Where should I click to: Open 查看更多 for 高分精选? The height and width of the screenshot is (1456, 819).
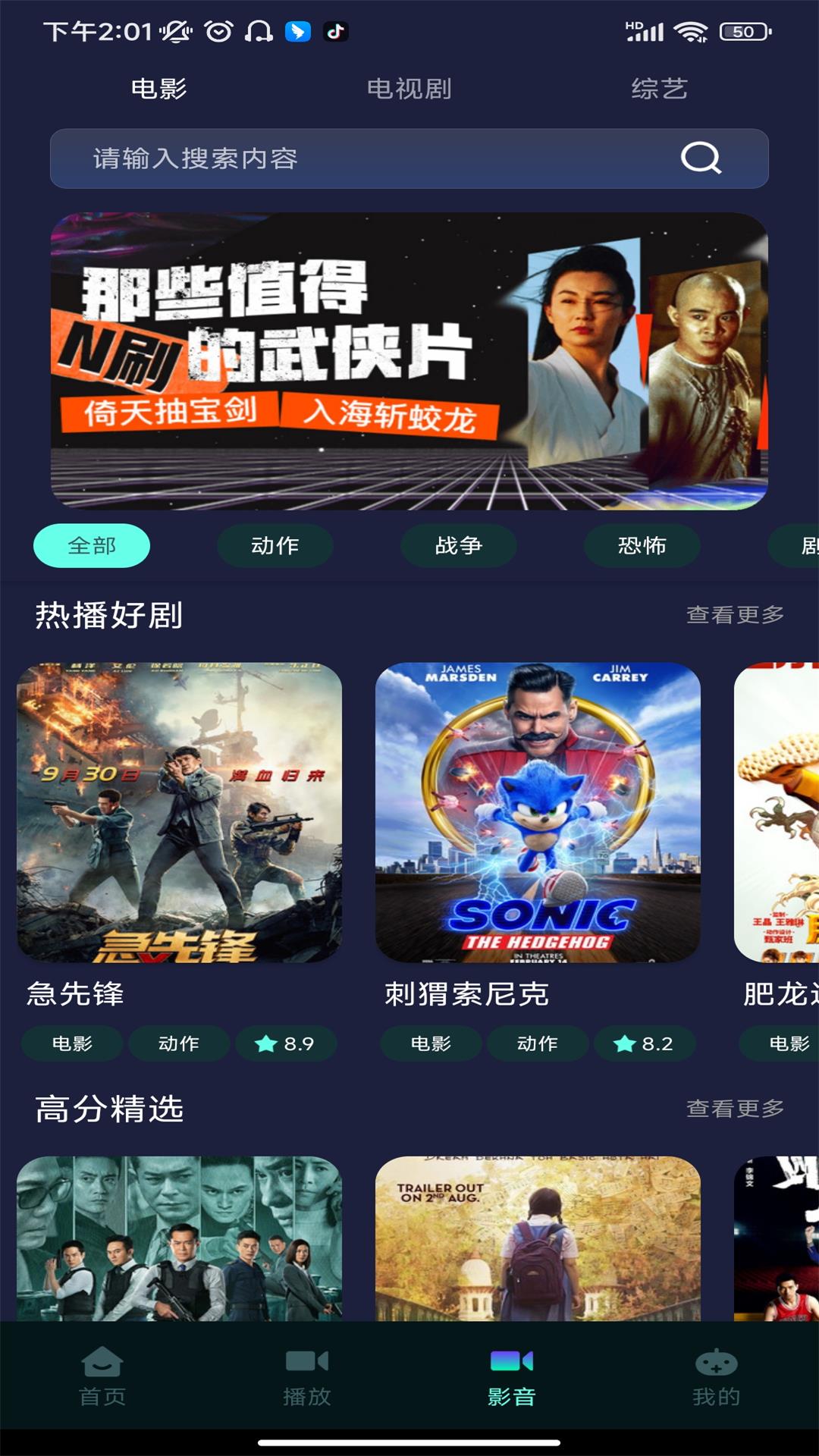pos(734,1107)
